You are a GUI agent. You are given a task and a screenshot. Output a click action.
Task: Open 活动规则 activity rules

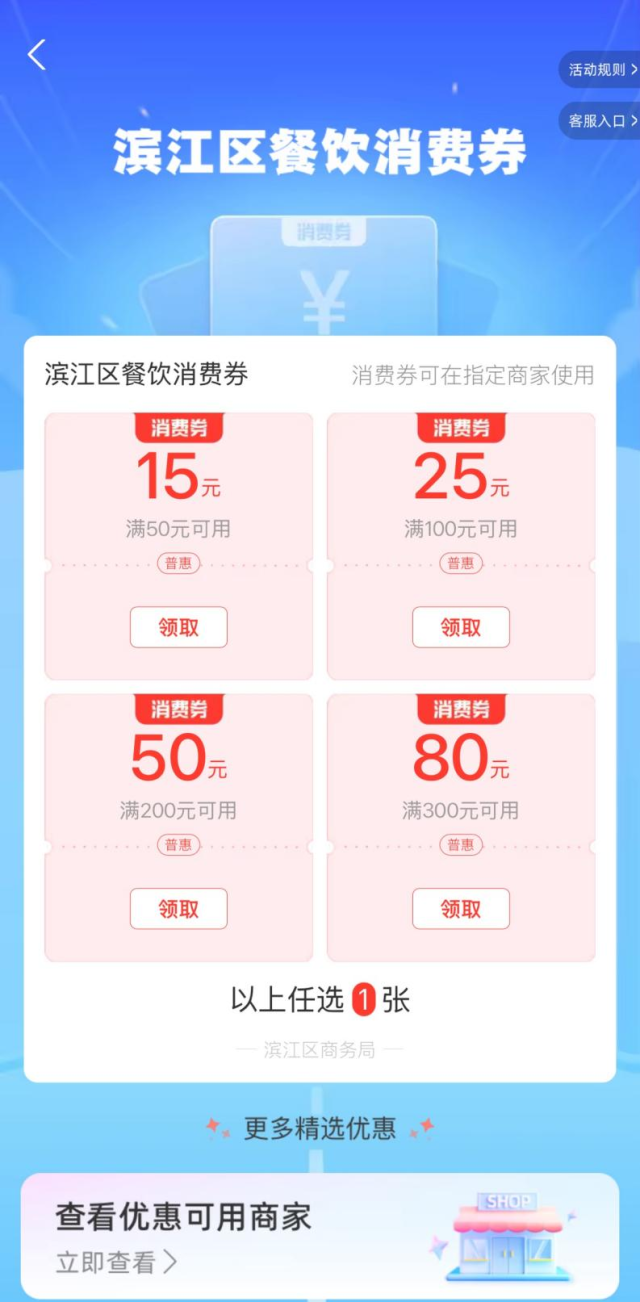tap(602, 70)
